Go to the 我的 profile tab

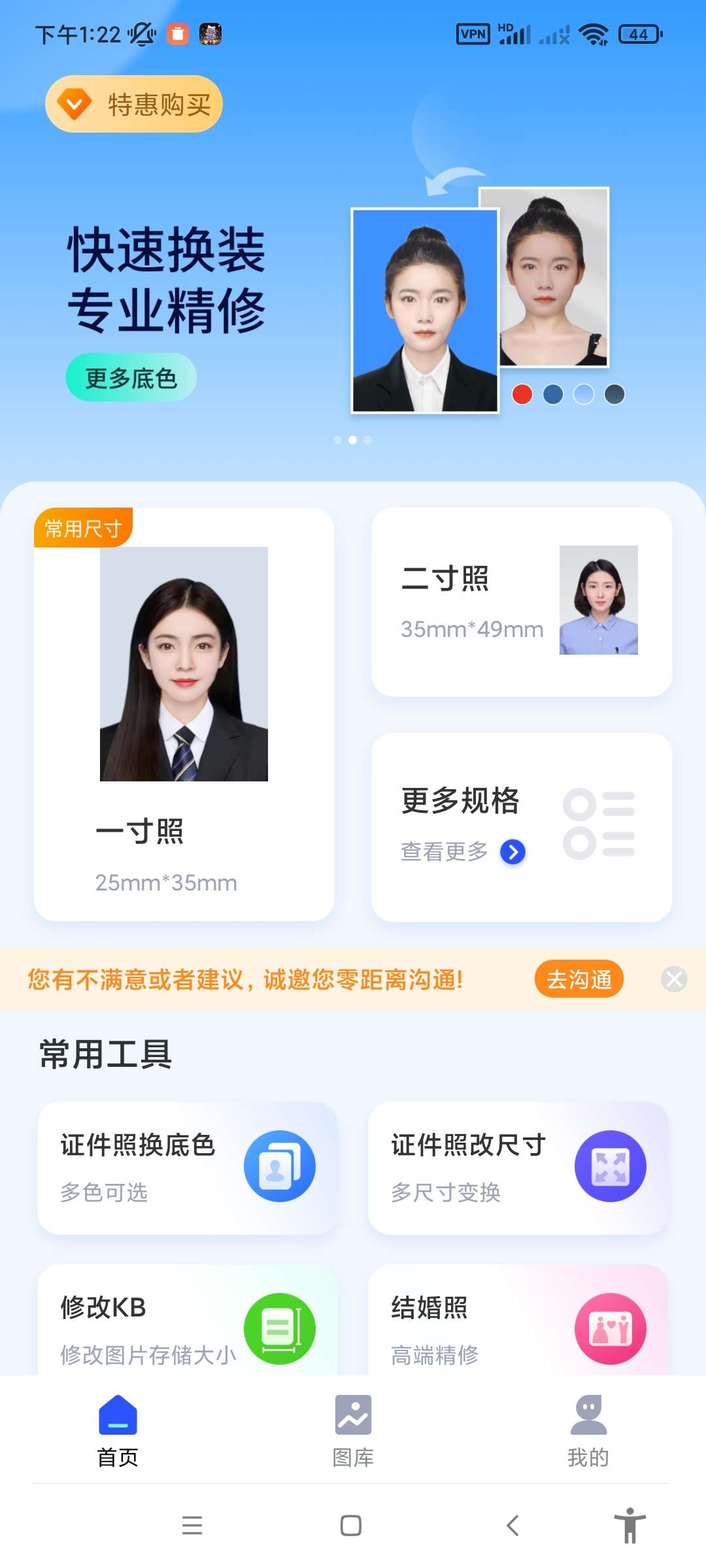tap(588, 1431)
